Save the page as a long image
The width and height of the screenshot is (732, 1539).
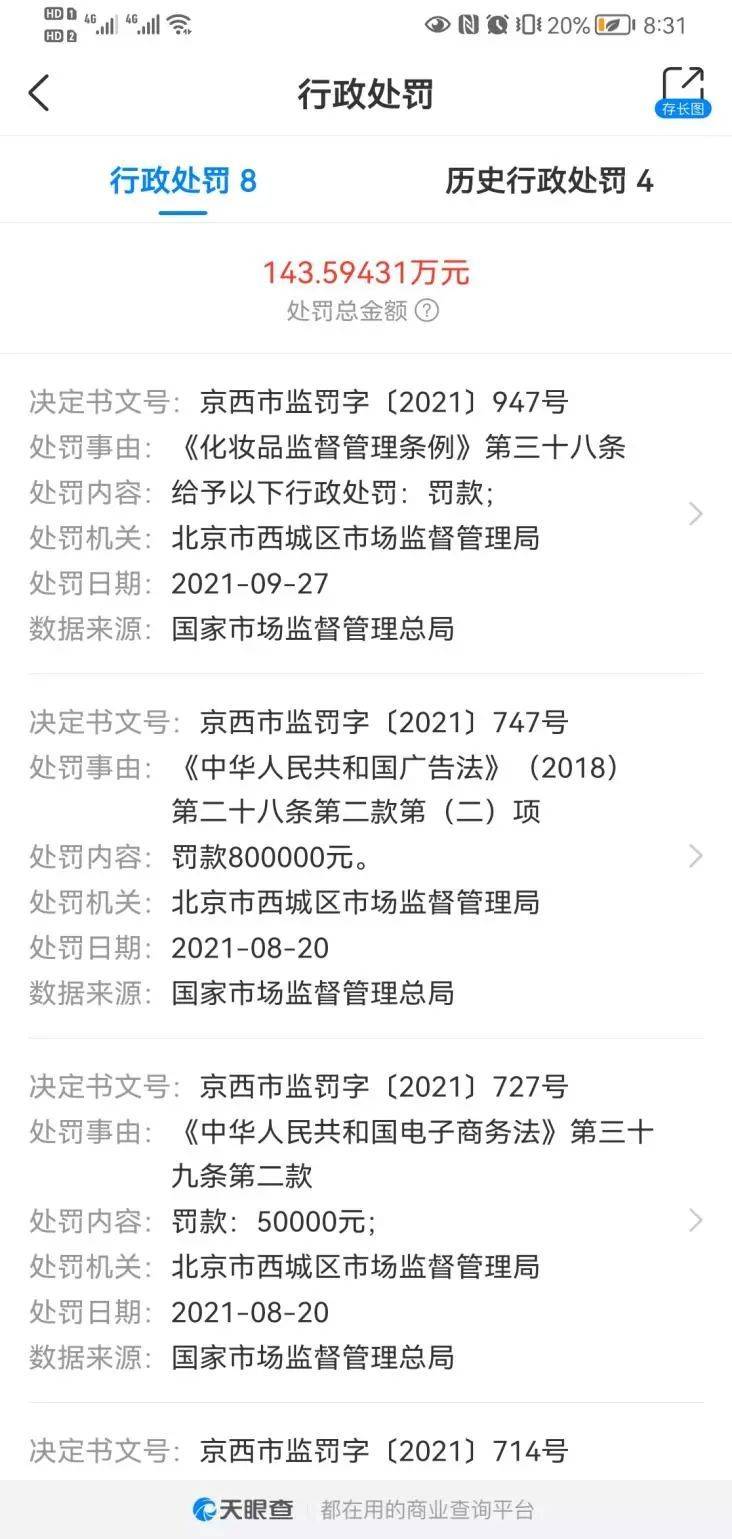pyautogui.click(x=683, y=92)
